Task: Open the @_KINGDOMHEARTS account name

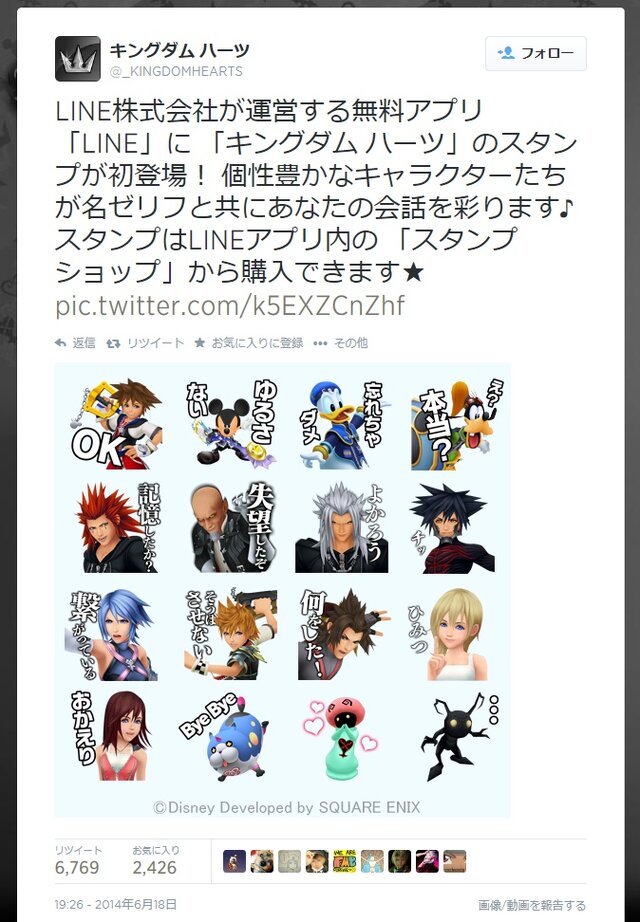Action: 176,71
